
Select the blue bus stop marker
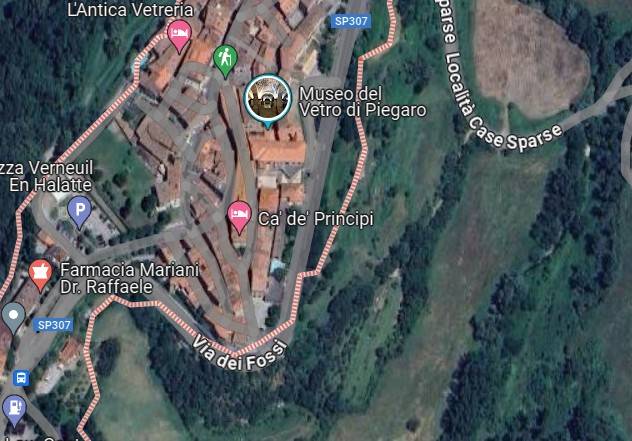point(22,379)
